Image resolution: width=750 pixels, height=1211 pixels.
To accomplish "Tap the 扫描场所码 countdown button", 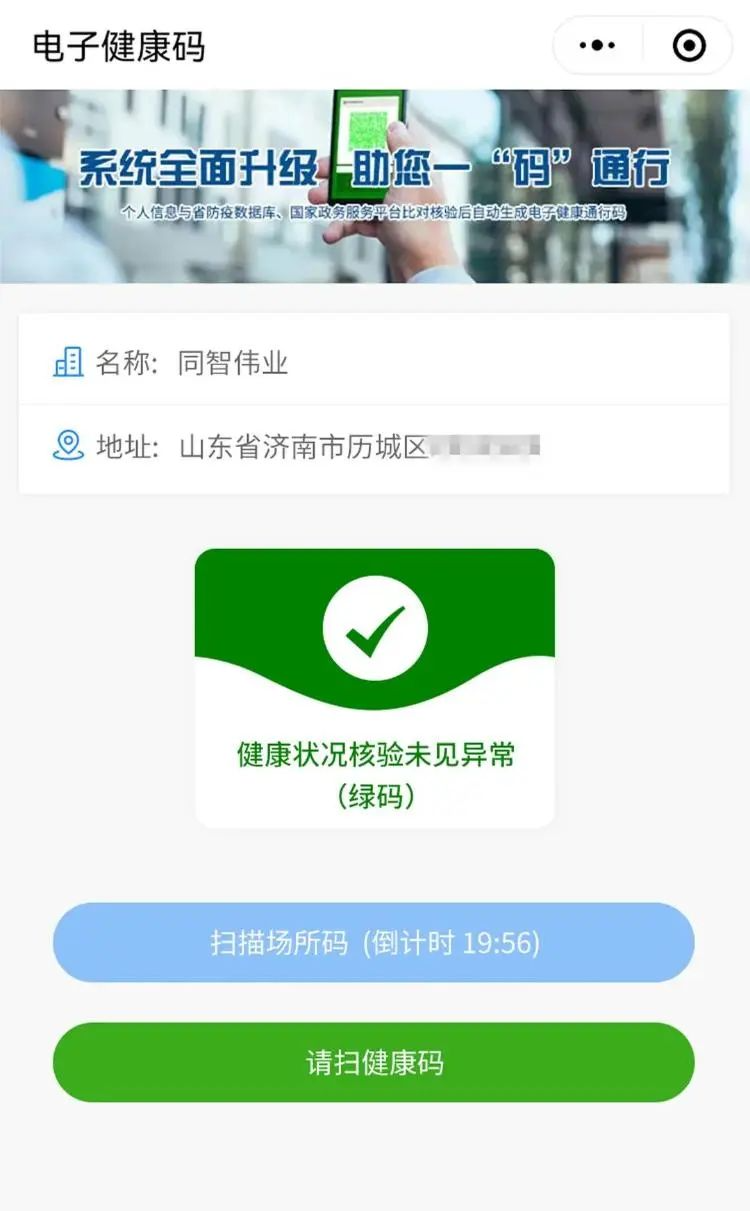I will click(x=374, y=942).
